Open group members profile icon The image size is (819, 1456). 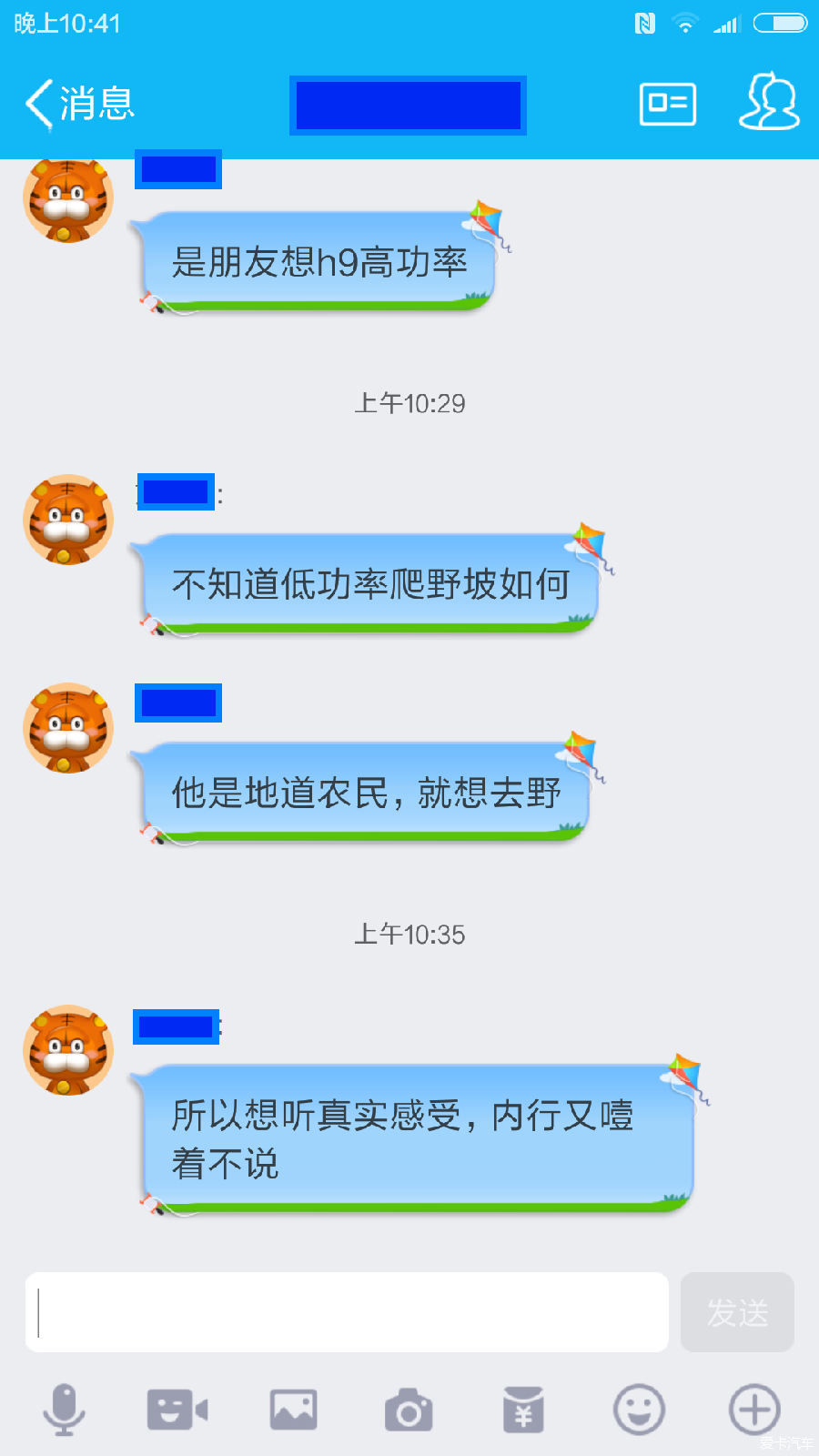[x=769, y=102]
